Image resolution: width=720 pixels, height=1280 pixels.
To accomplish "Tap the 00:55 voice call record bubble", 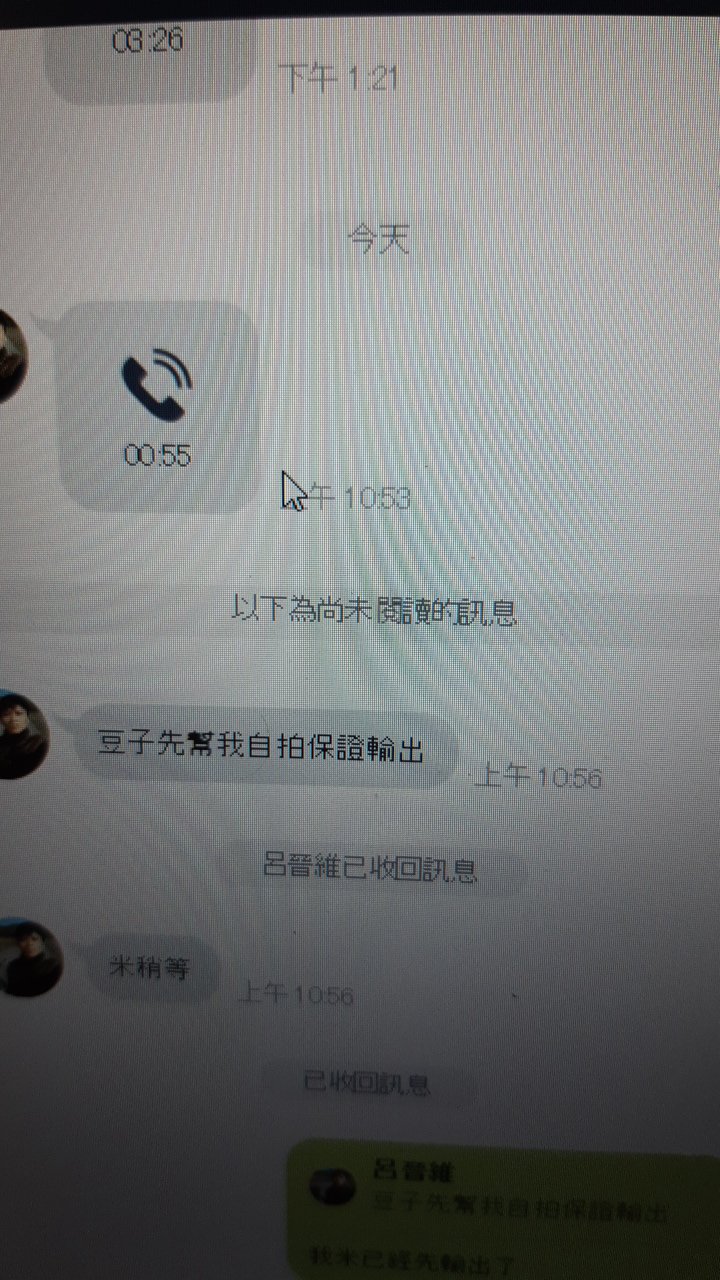I will pos(157,407).
